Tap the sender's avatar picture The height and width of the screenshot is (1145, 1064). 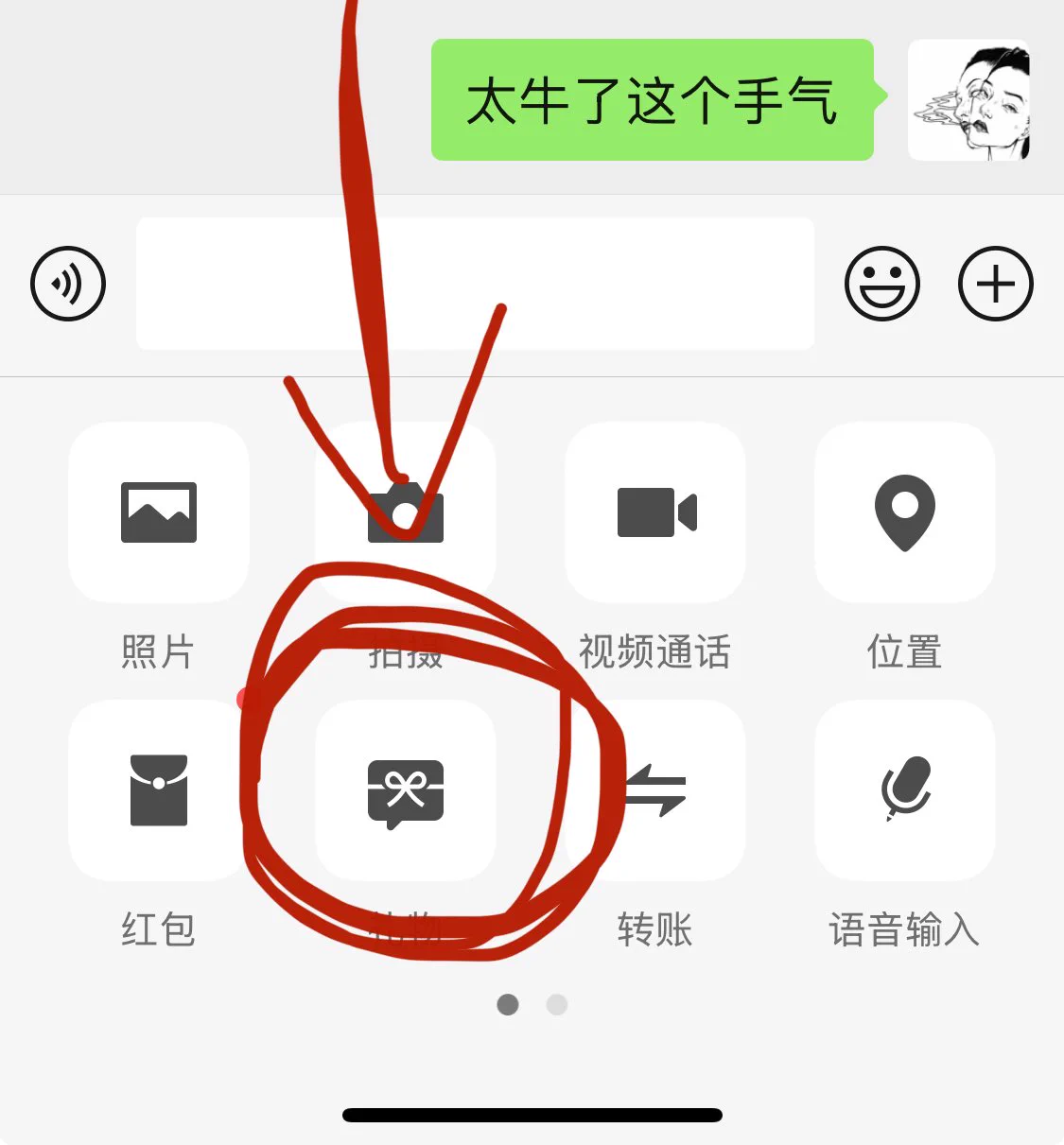pos(968,99)
